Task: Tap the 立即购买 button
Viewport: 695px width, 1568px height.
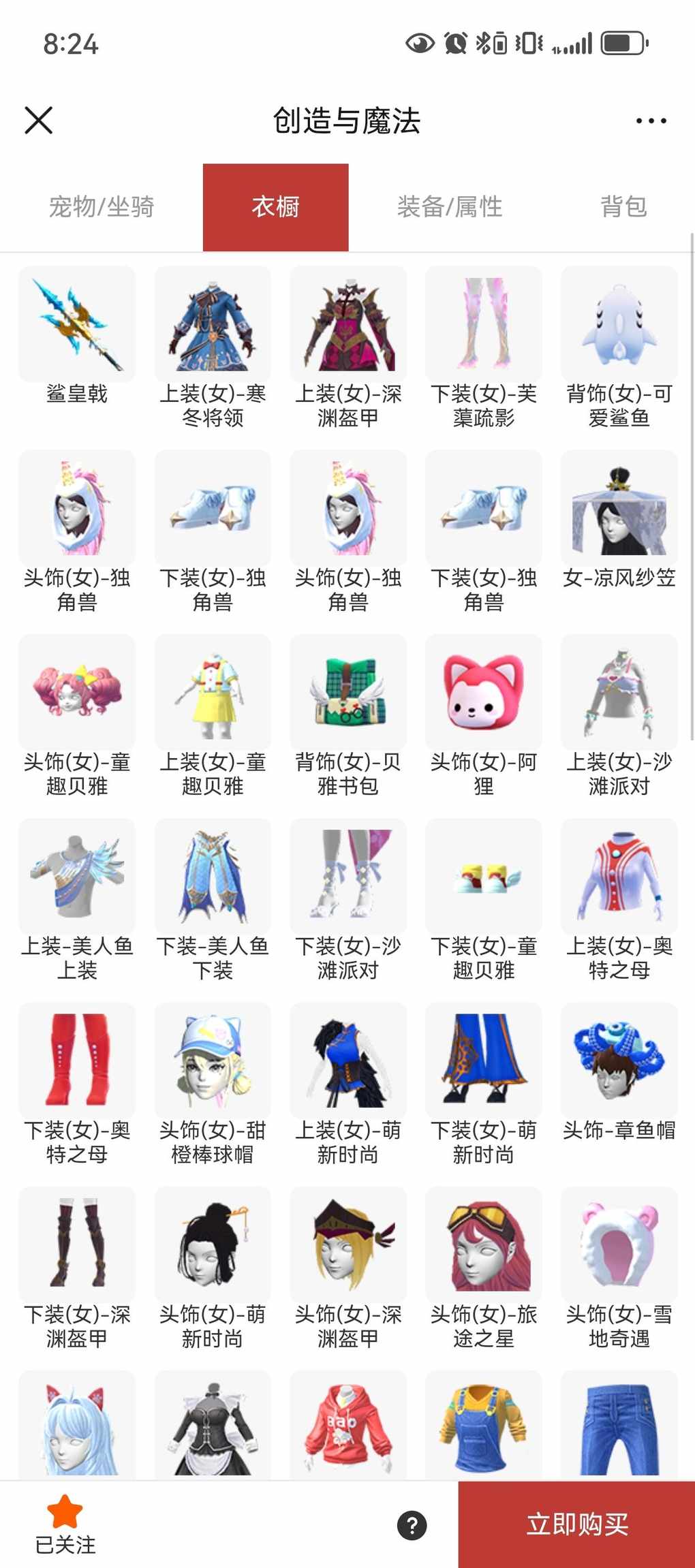Action: (x=576, y=1524)
